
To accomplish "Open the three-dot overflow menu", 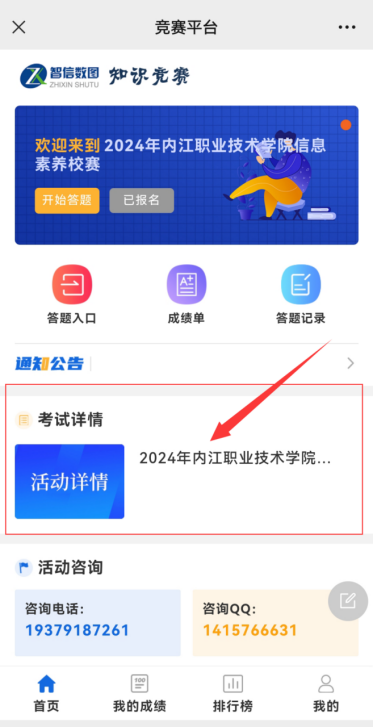I will coord(347,28).
